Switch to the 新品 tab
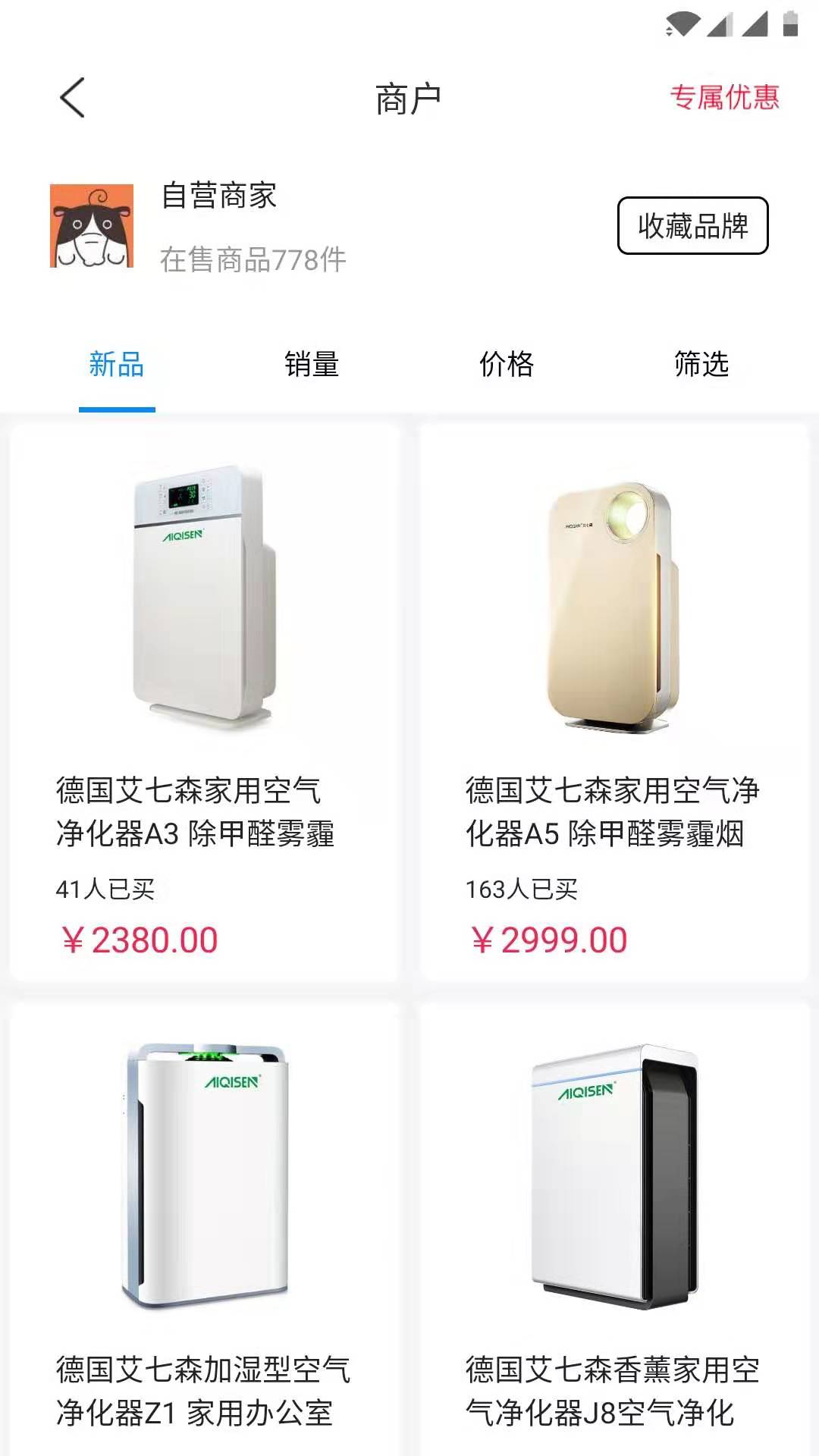Screen dimensions: 819x1456 click(x=117, y=365)
